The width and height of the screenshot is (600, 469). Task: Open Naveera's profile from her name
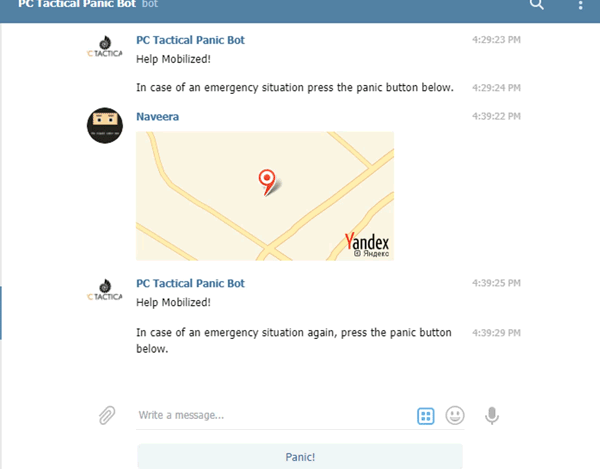pos(159,116)
